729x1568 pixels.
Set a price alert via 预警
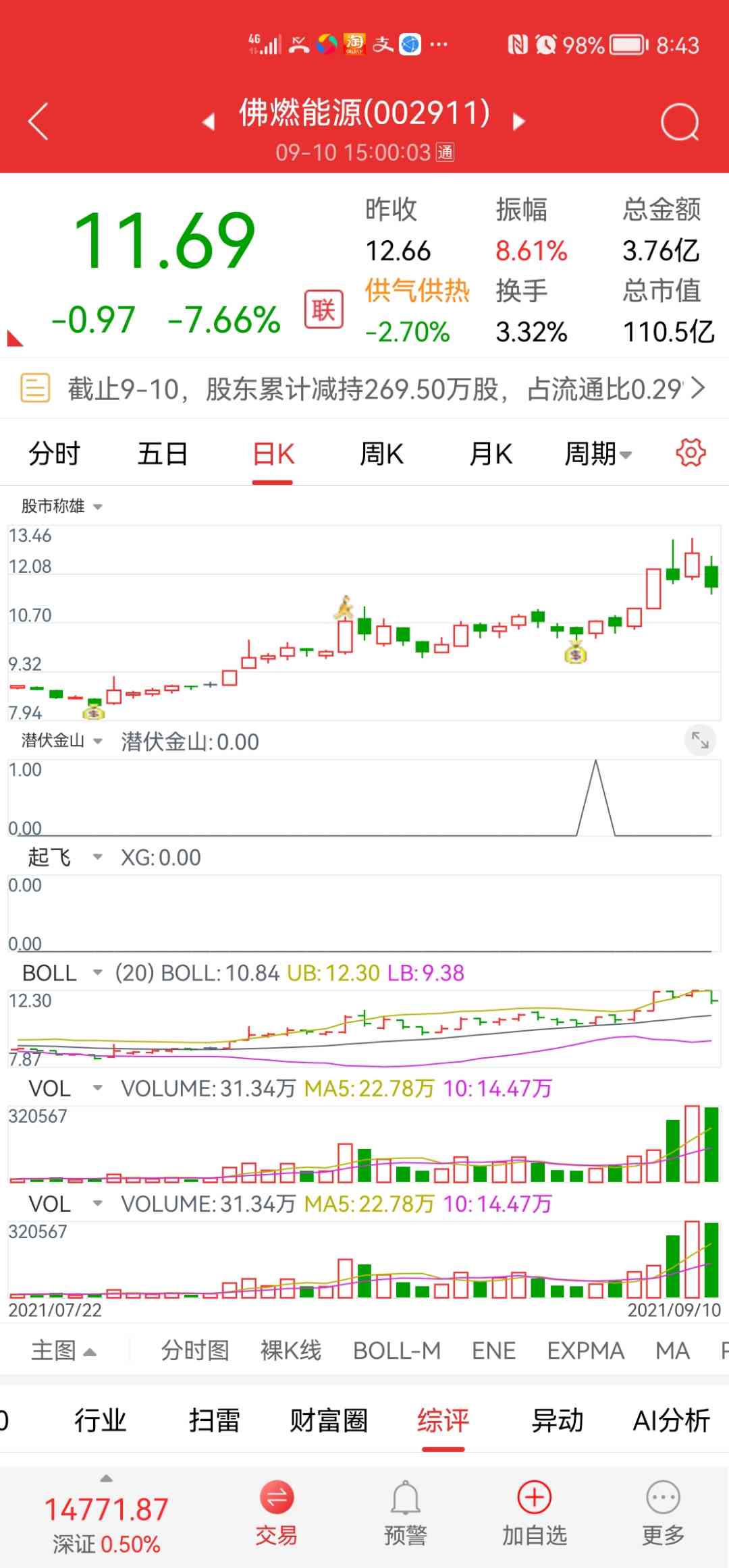pyautogui.click(x=405, y=1512)
